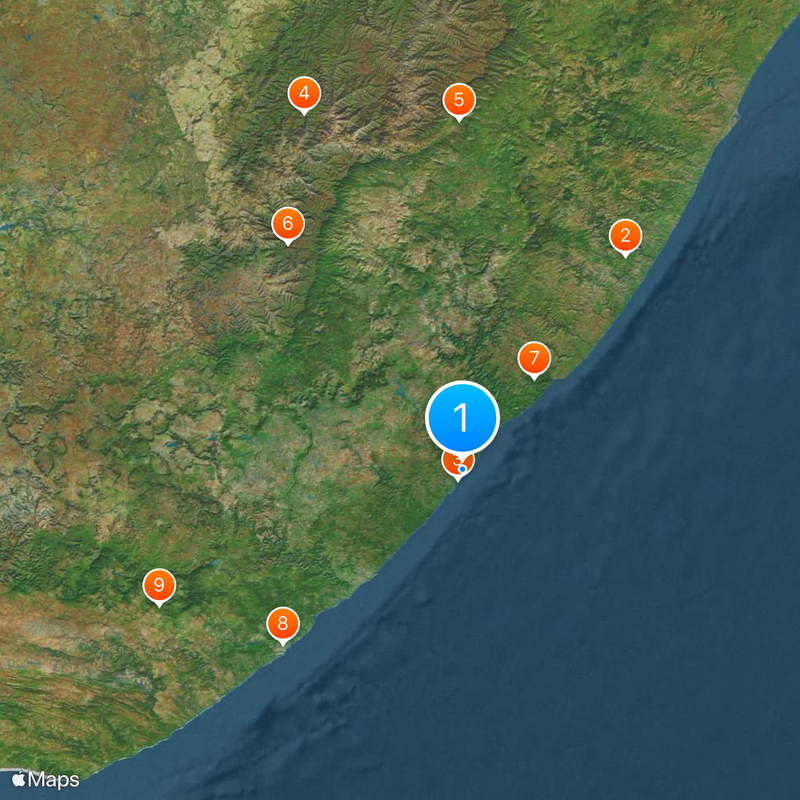The height and width of the screenshot is (800, 800).
Task: Tap the orange pin numbered 6
Action: [x=287, y=224]
